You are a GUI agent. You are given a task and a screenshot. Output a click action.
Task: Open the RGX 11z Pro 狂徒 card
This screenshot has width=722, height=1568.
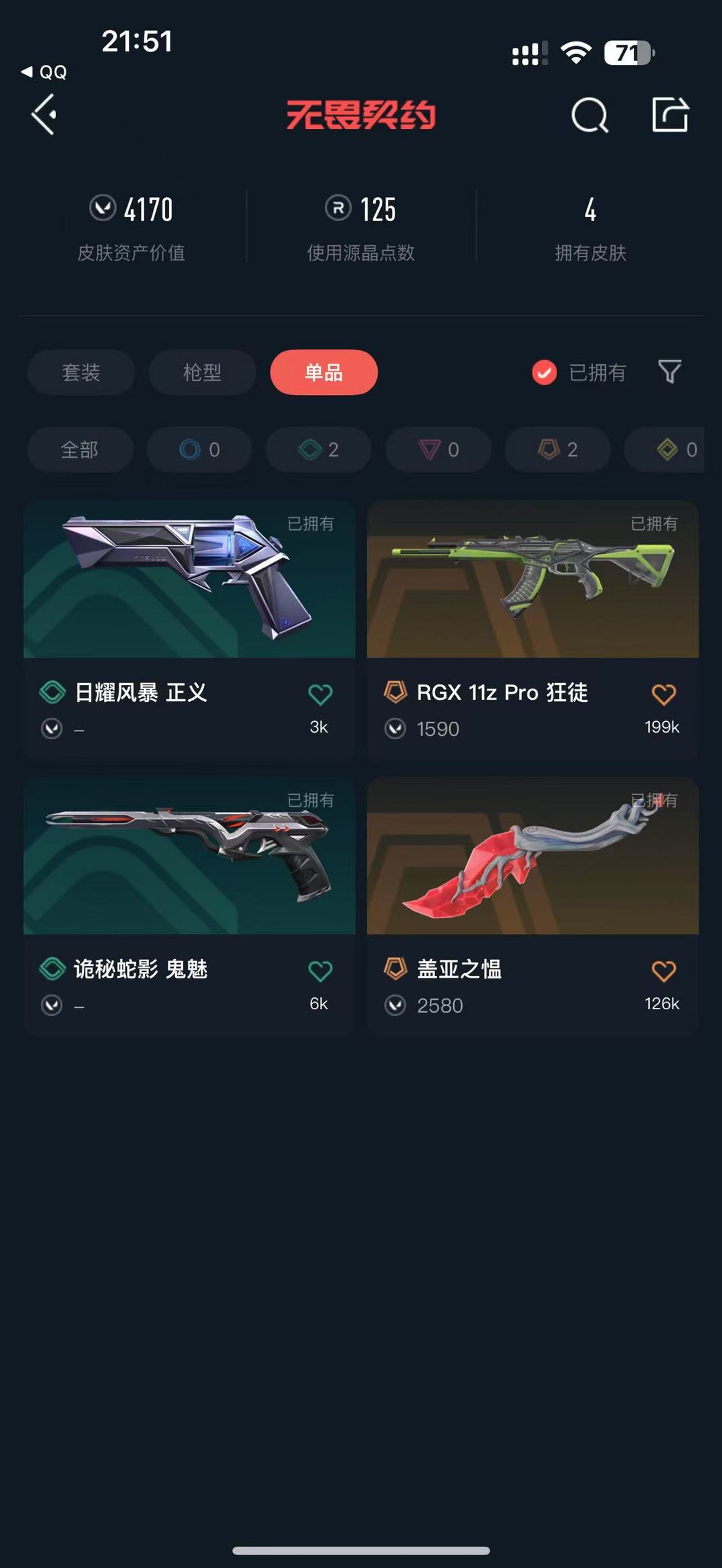(533, 630)
